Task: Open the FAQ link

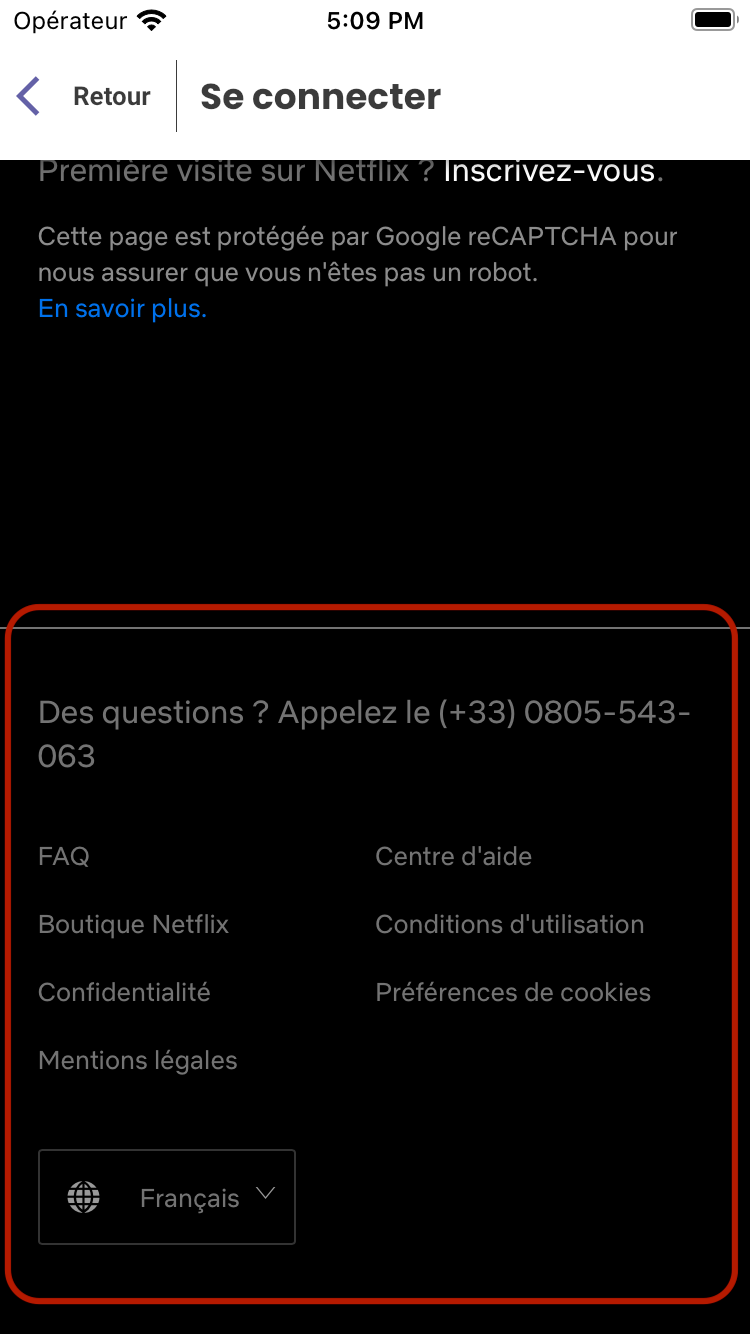Action: click(64, 856)
